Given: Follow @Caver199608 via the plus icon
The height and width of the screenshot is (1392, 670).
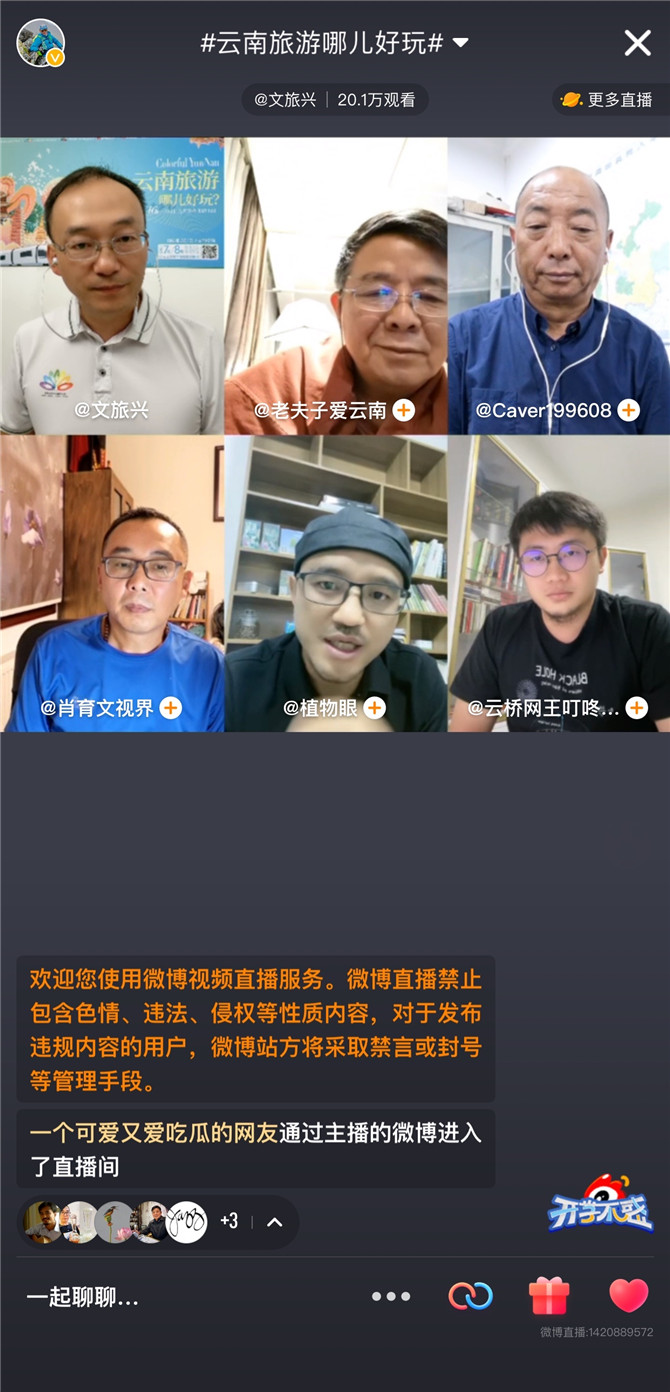Looking at the screenshot, I should pyautogui.click(x=629, y=410).
